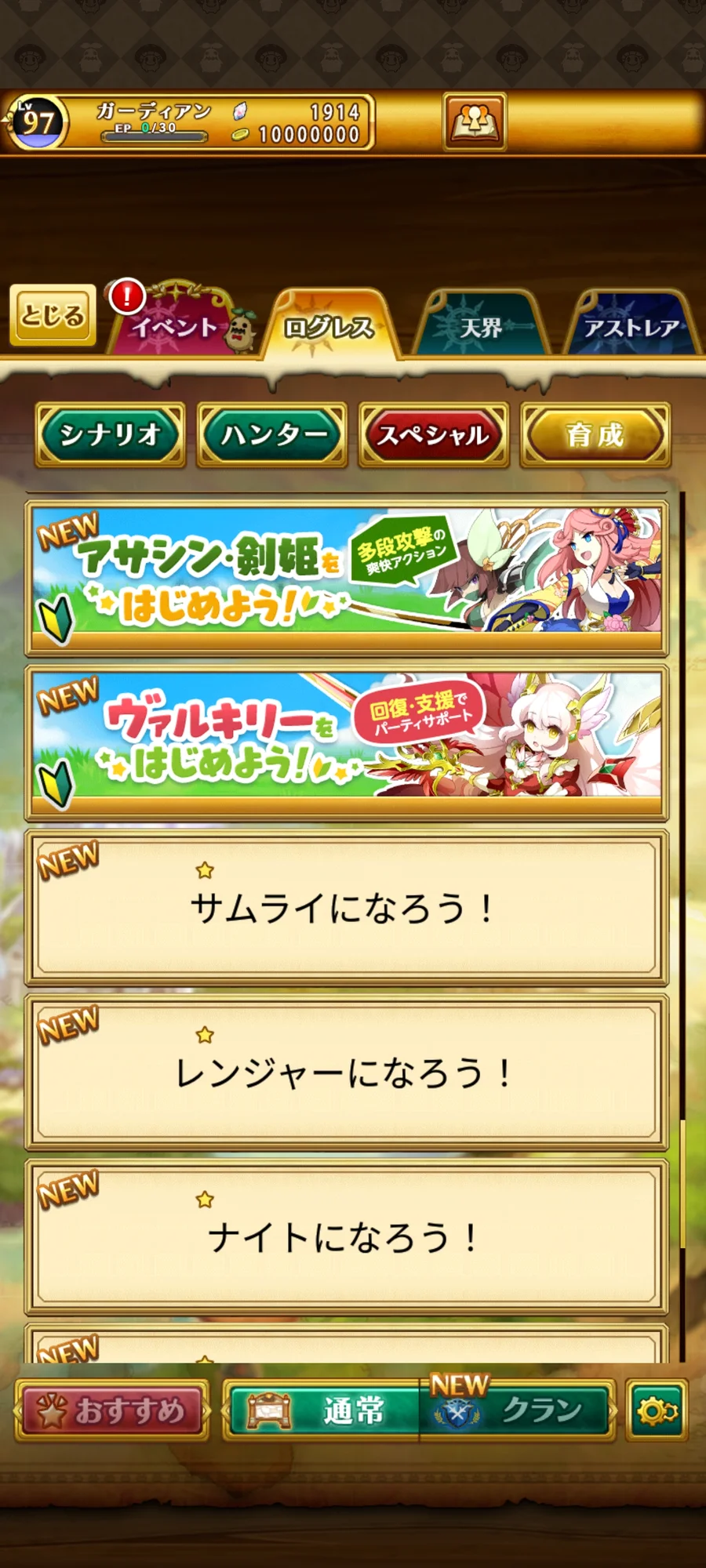Open the ナイトになろう！ quest

347,1236
